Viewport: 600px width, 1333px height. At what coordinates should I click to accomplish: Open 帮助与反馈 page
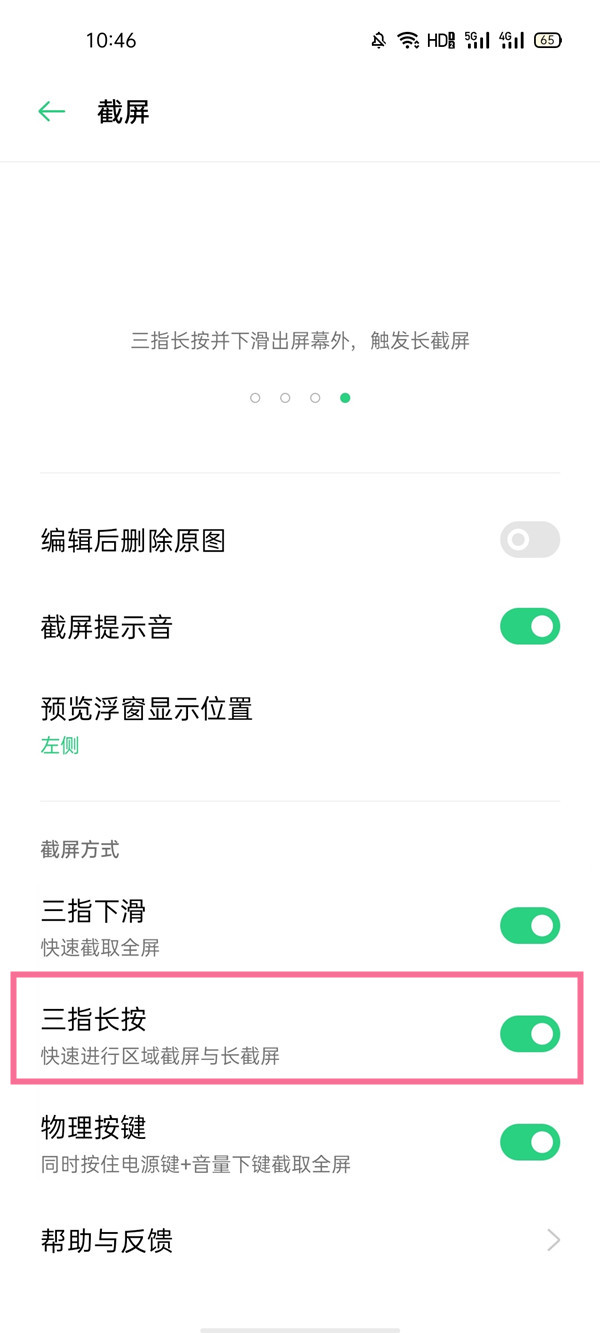point(300,1241)
